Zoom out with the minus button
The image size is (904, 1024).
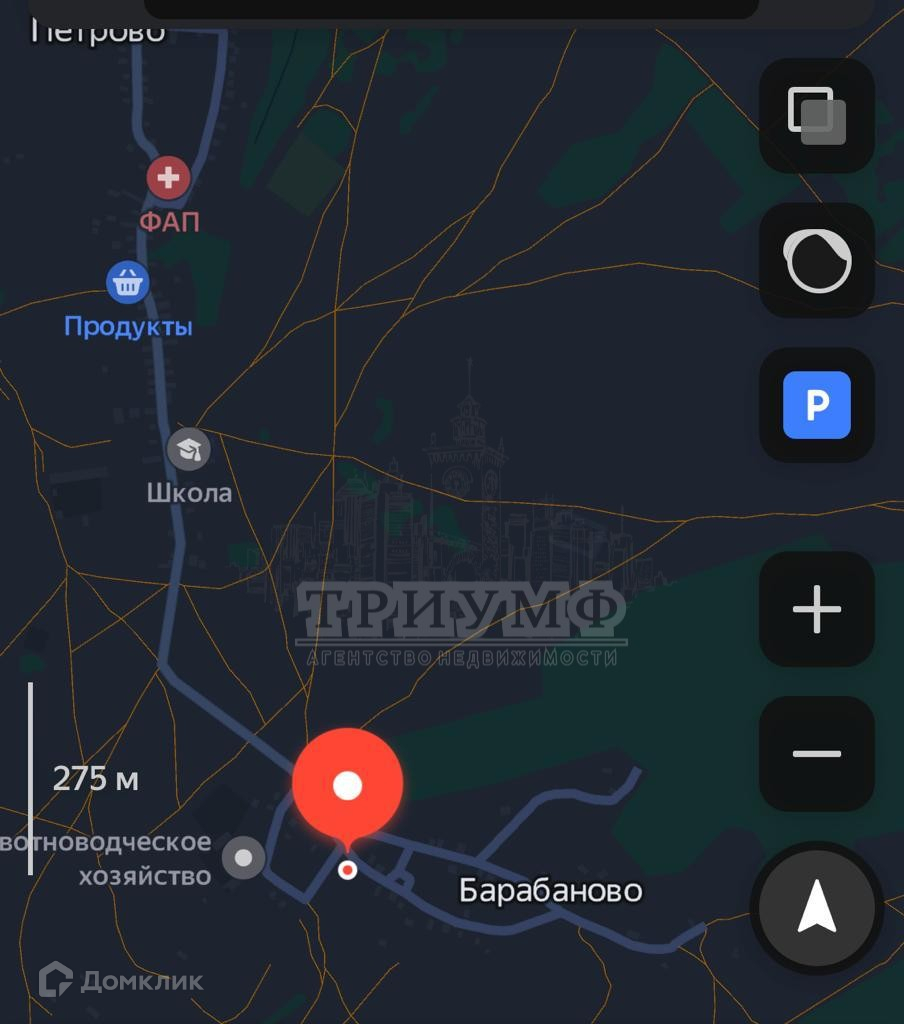coord(817,754)
